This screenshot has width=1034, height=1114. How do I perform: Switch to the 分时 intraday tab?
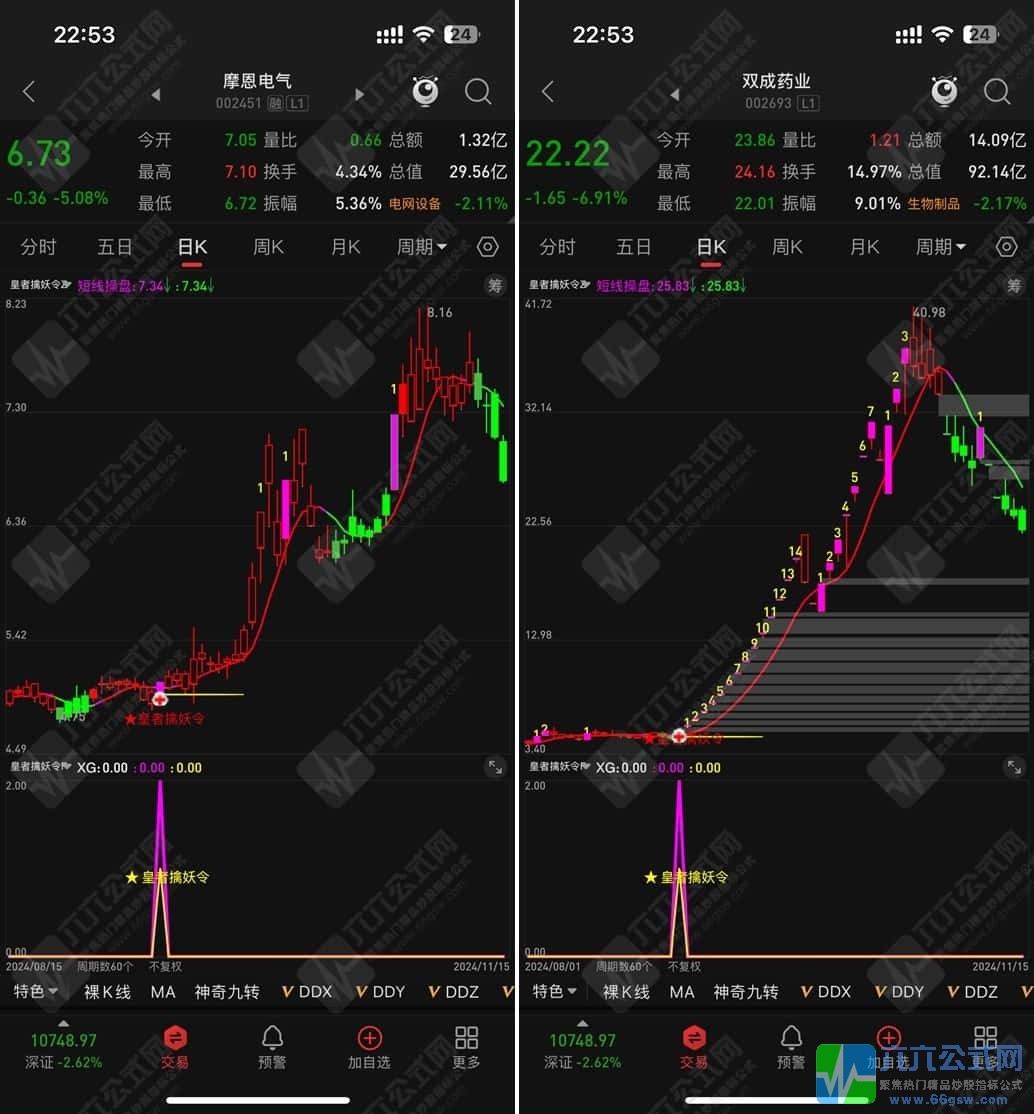[38, 246]
